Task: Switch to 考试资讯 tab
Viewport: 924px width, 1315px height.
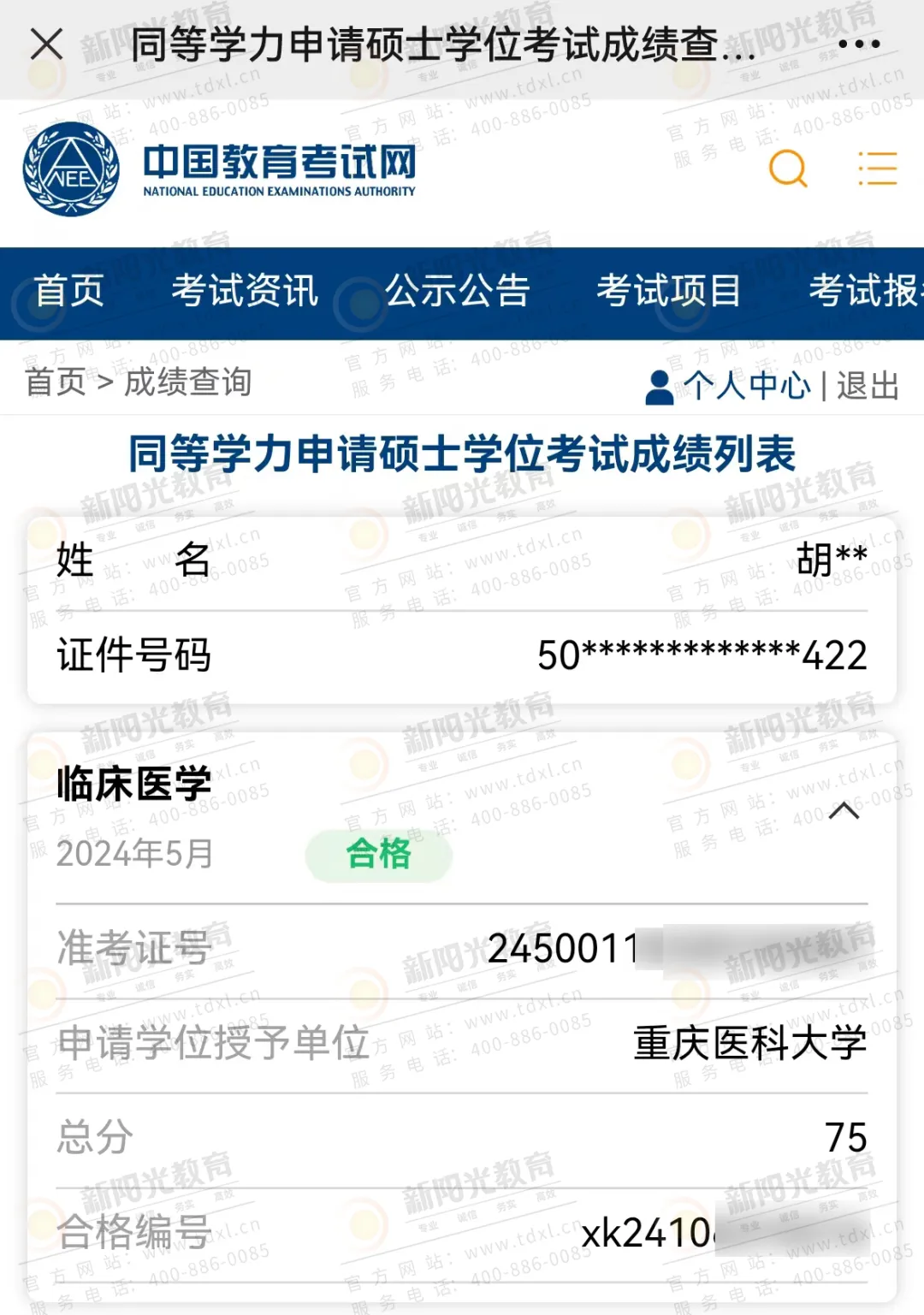Action: pos(245,291)
